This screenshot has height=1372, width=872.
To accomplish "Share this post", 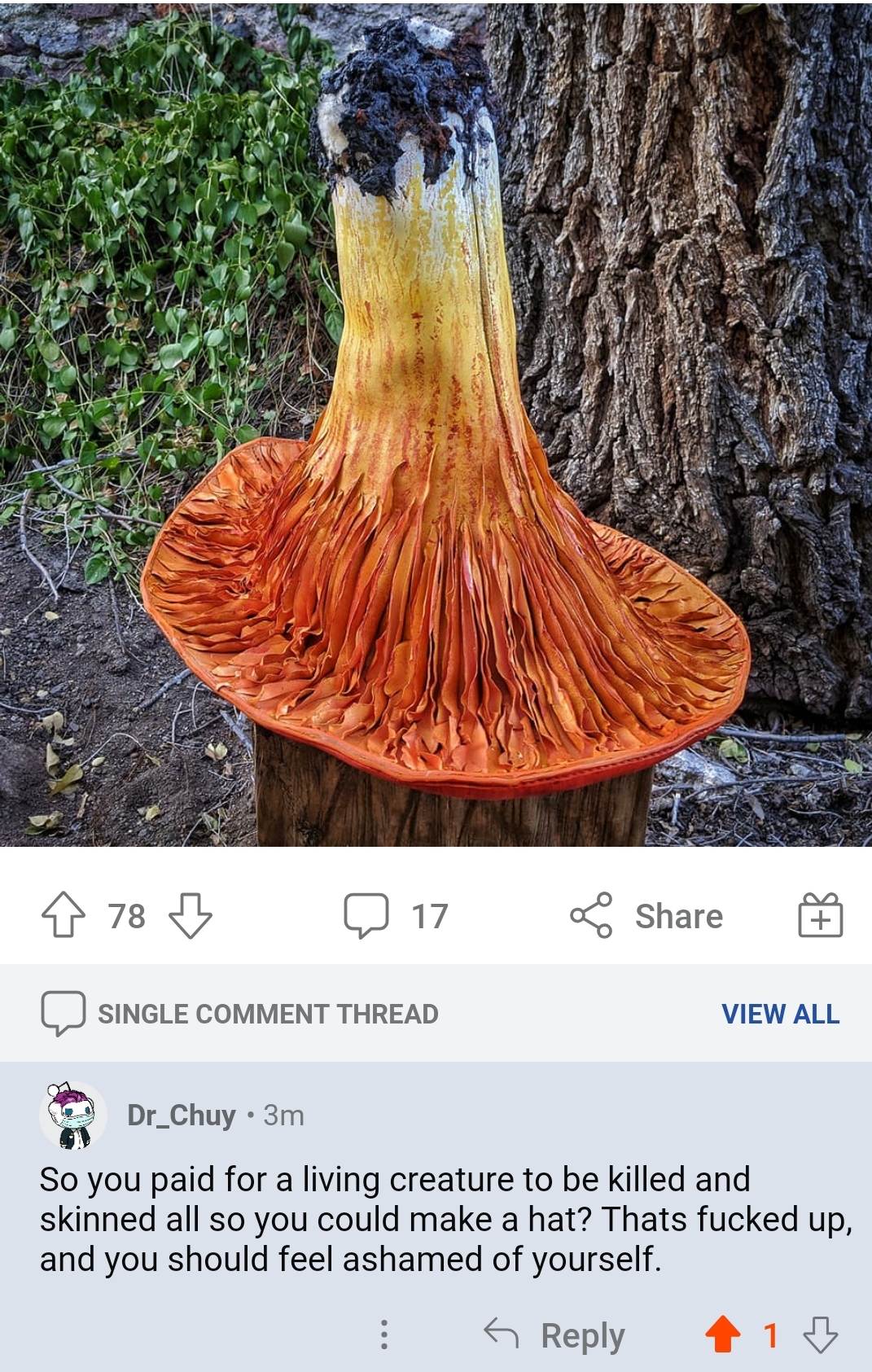I will [x=646, y=915].
